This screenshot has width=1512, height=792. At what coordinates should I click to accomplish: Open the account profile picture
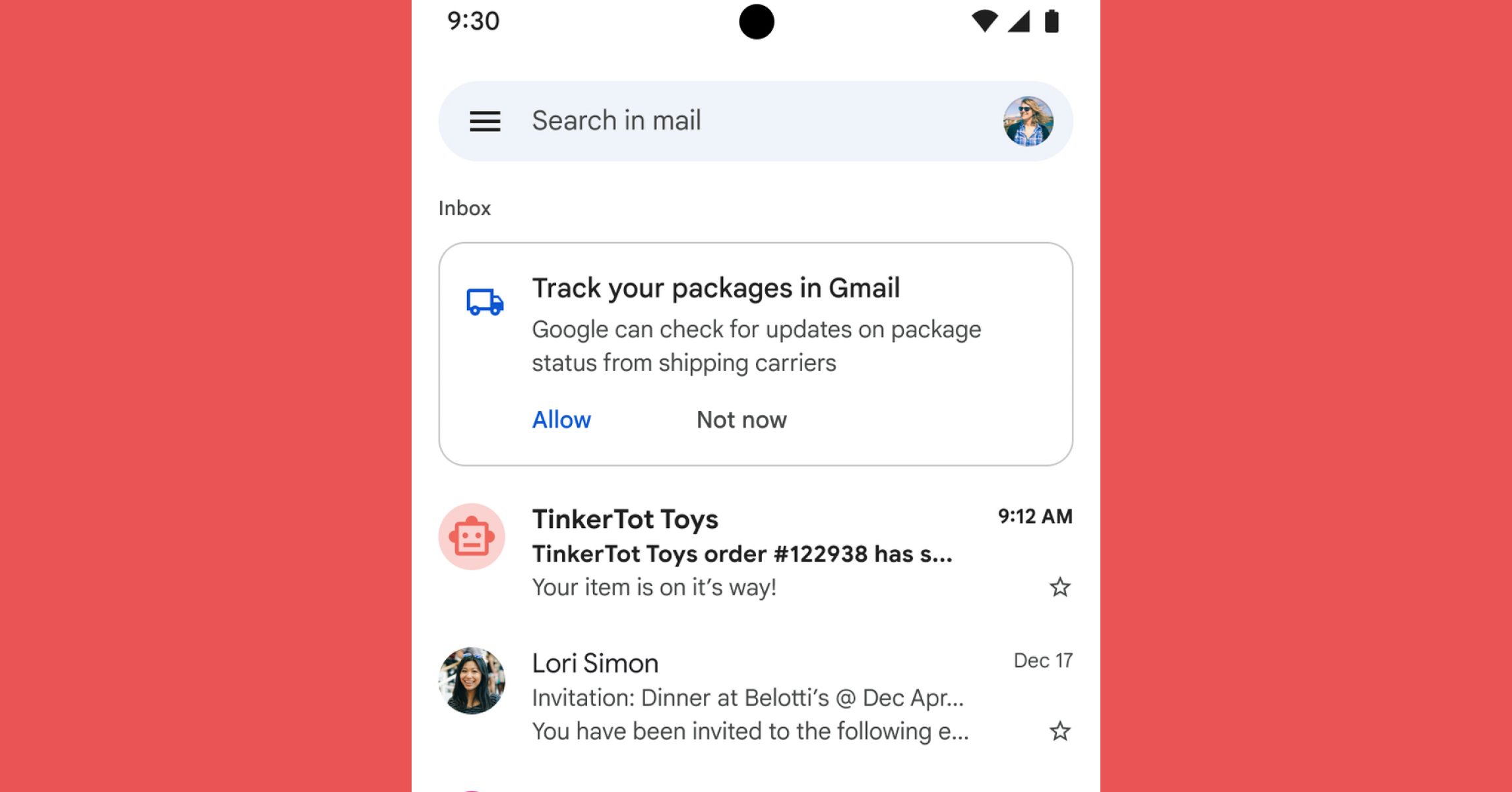coord(1028,121)
